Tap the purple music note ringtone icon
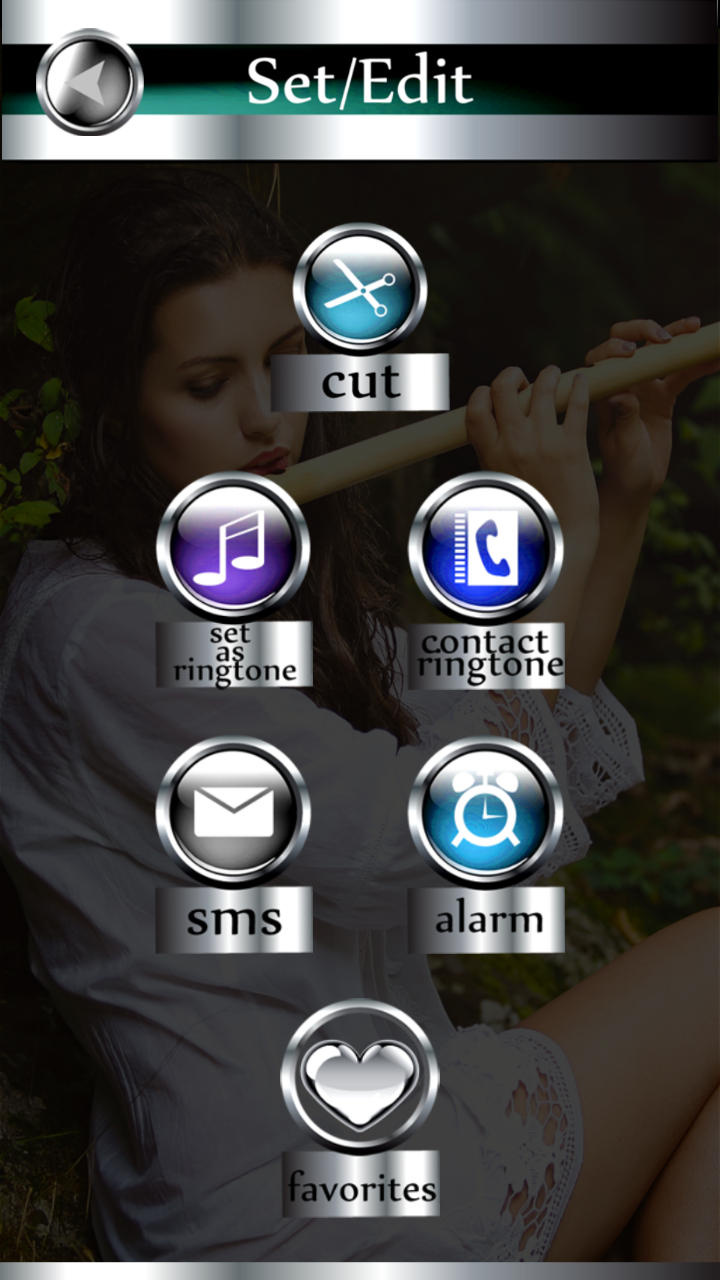 tap(232, 548)
